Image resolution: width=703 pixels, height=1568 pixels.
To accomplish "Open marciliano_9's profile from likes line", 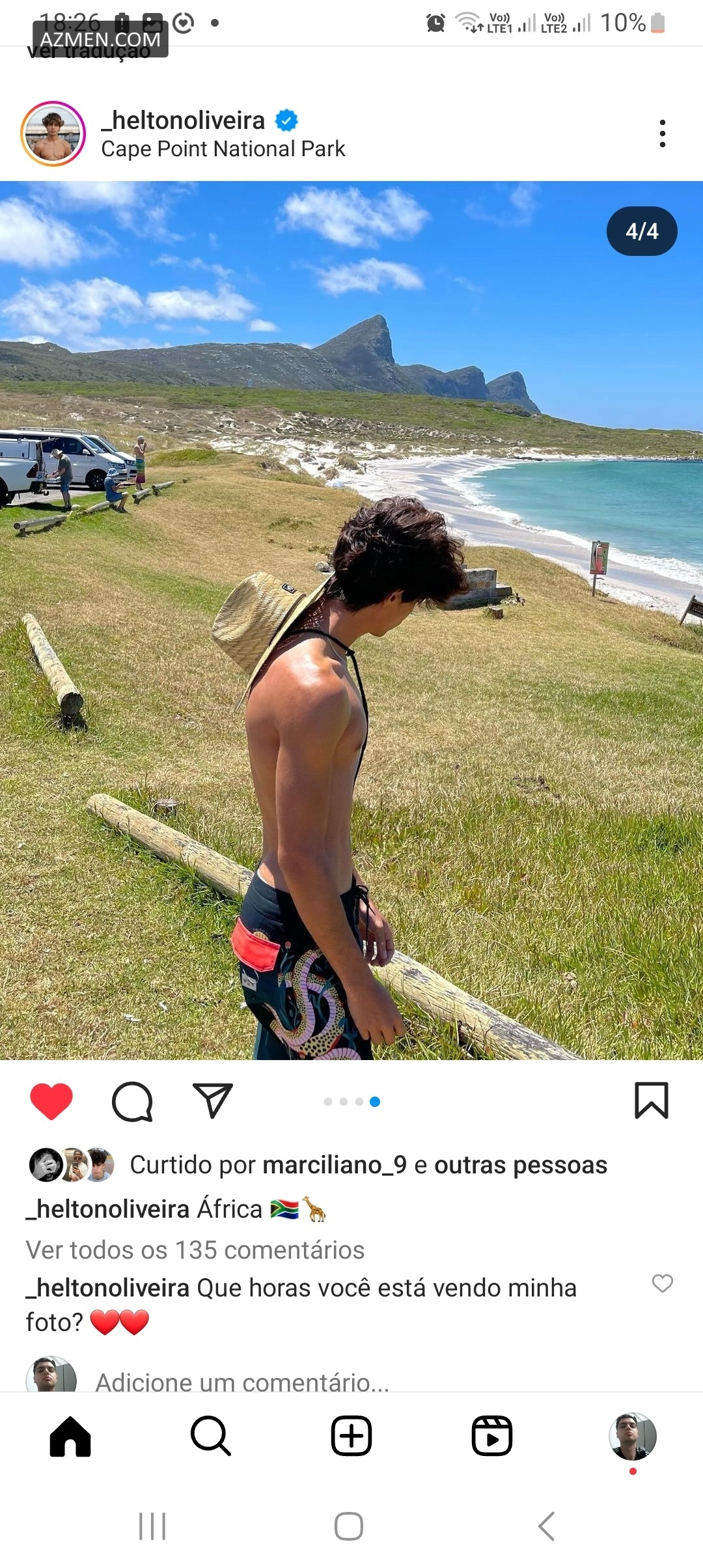I will click(335, 1165).
